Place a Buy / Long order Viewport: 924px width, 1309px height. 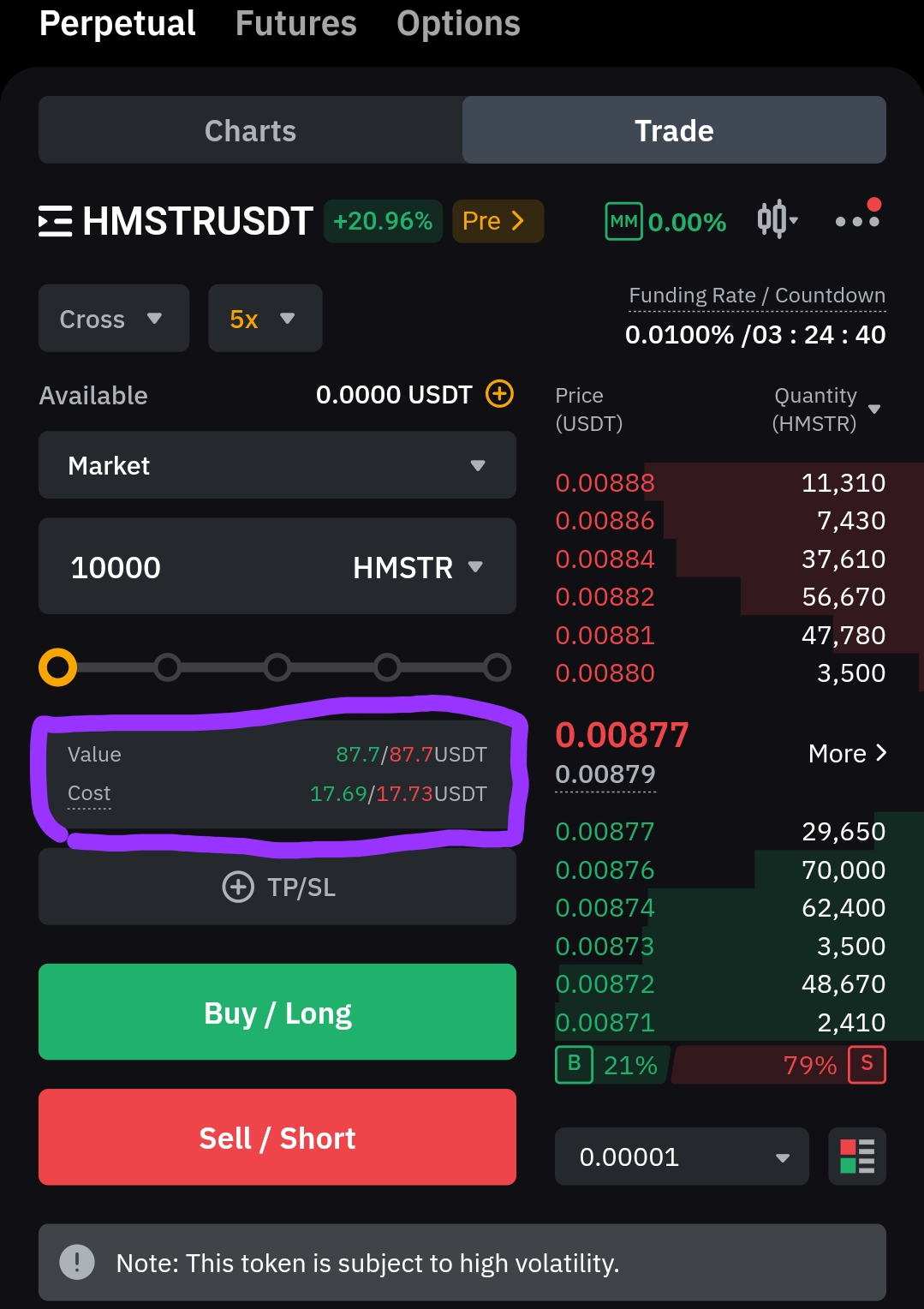coord(277,1013)
